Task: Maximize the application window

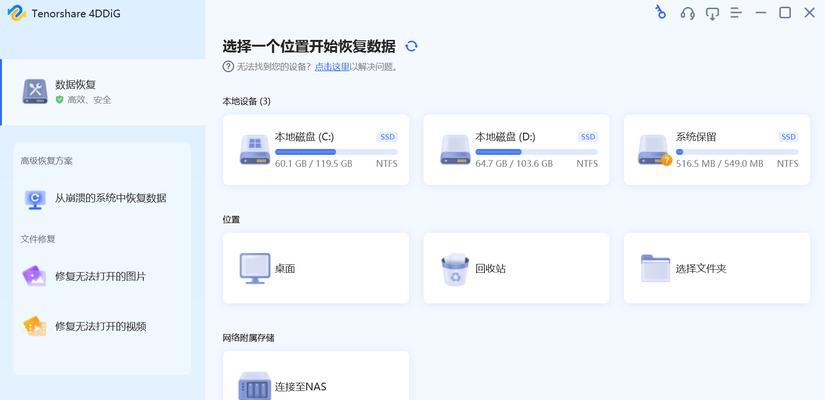Action: coord(785,13)
